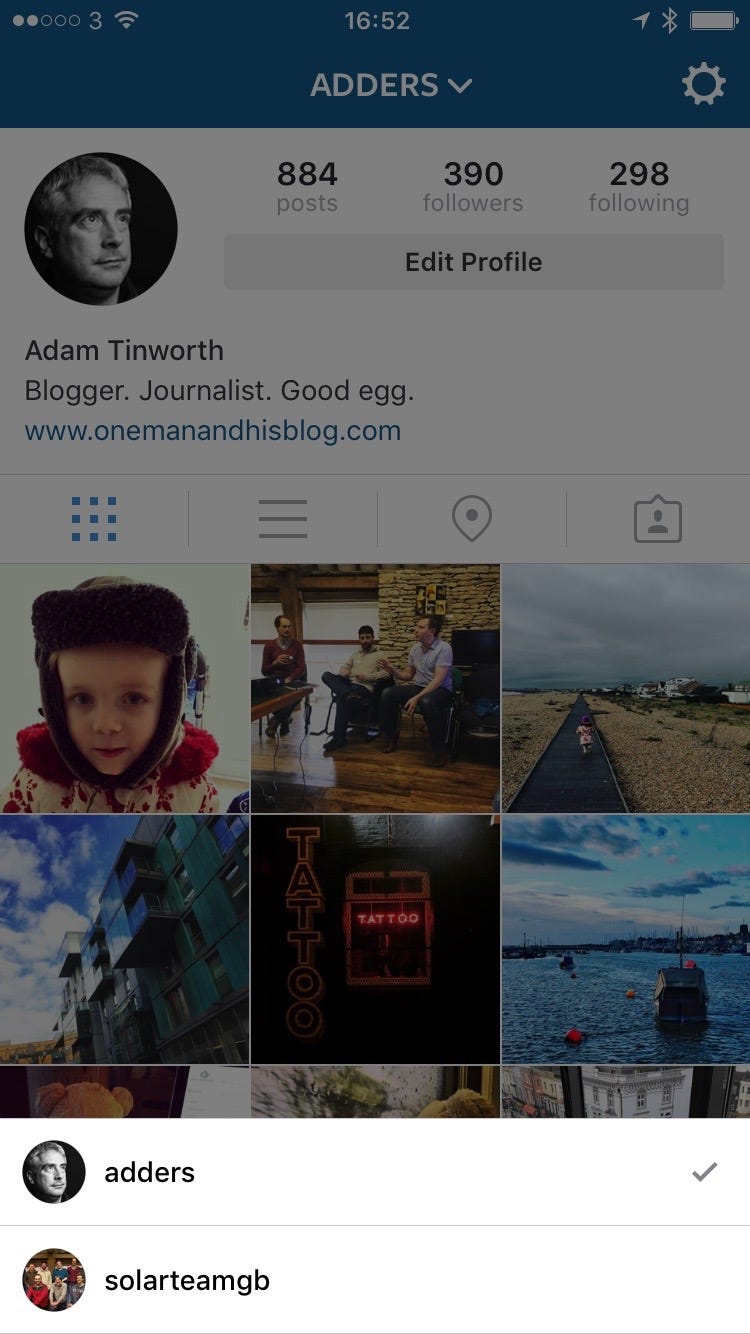Open the harbour boats photo
This screenshot has height=1334, width=750.
pyautogui.click(x=626, y=939)
